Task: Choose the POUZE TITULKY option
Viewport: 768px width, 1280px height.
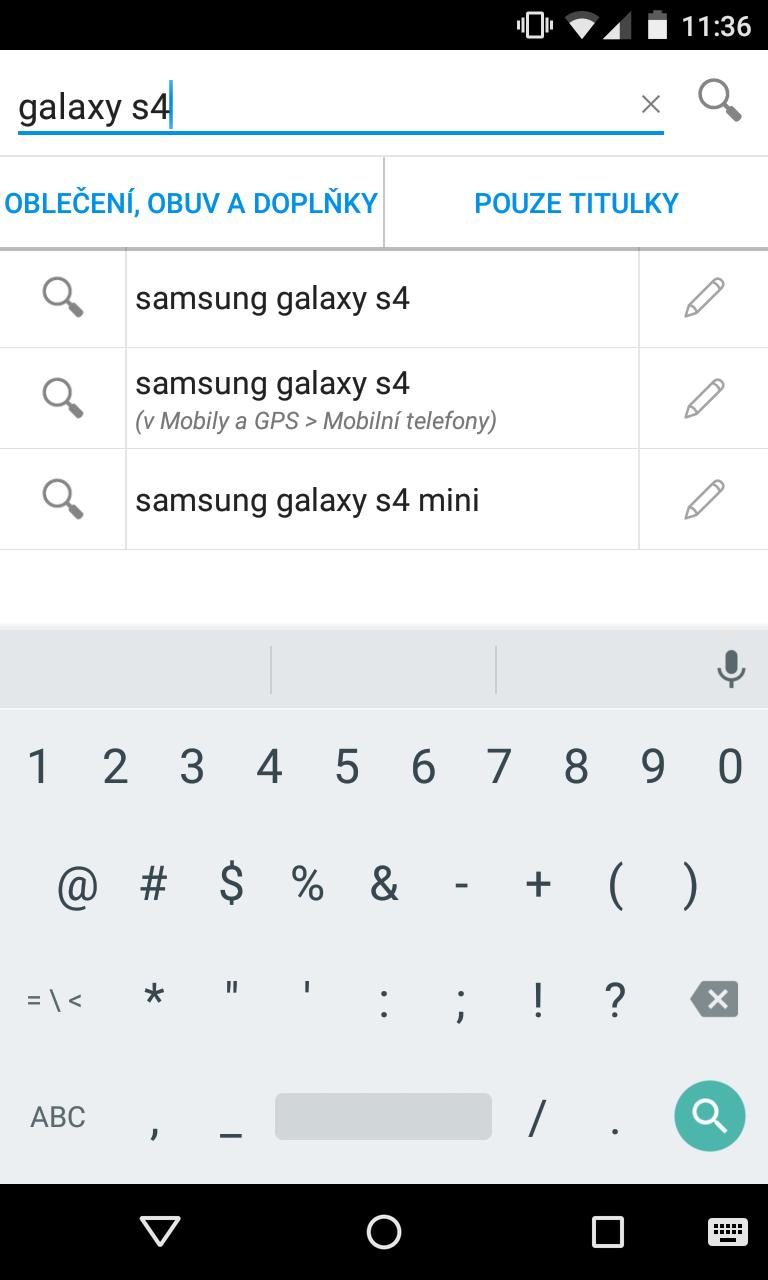Action: click(576, 203)
